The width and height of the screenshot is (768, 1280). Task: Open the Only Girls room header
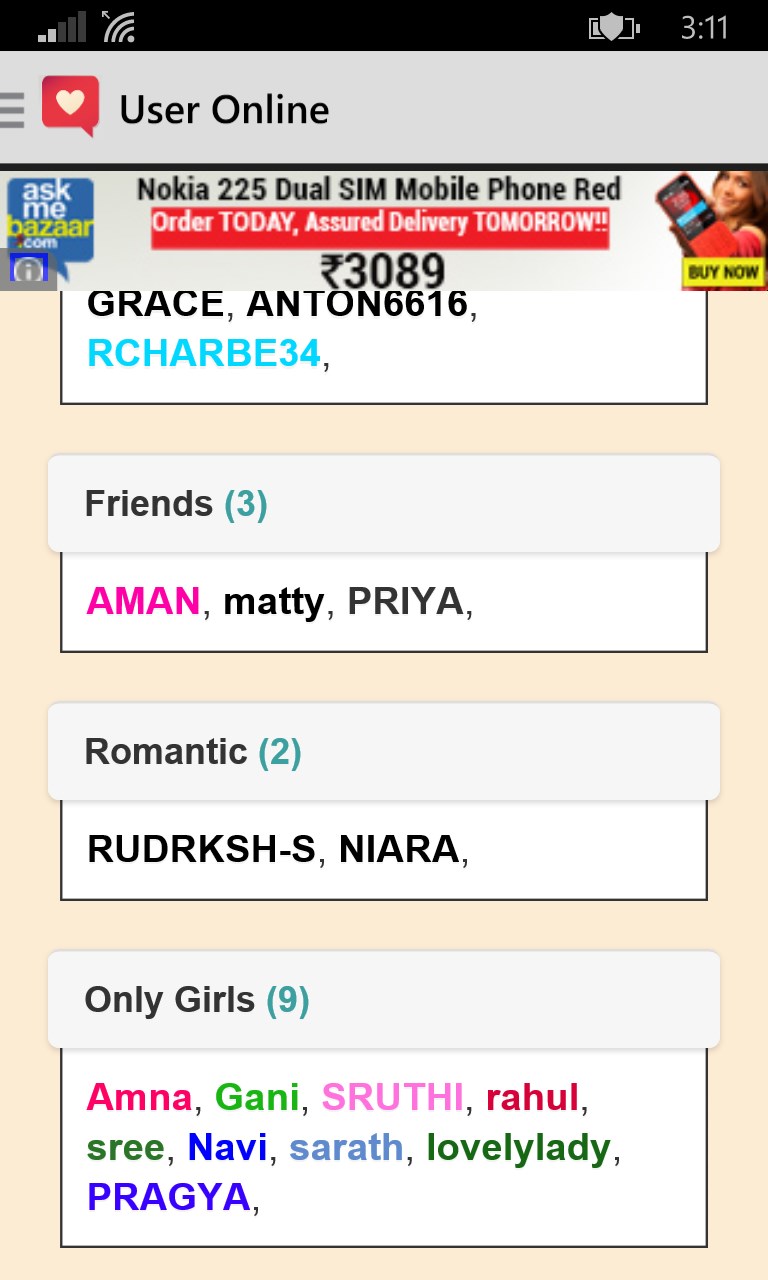(x=384, y=1000)
